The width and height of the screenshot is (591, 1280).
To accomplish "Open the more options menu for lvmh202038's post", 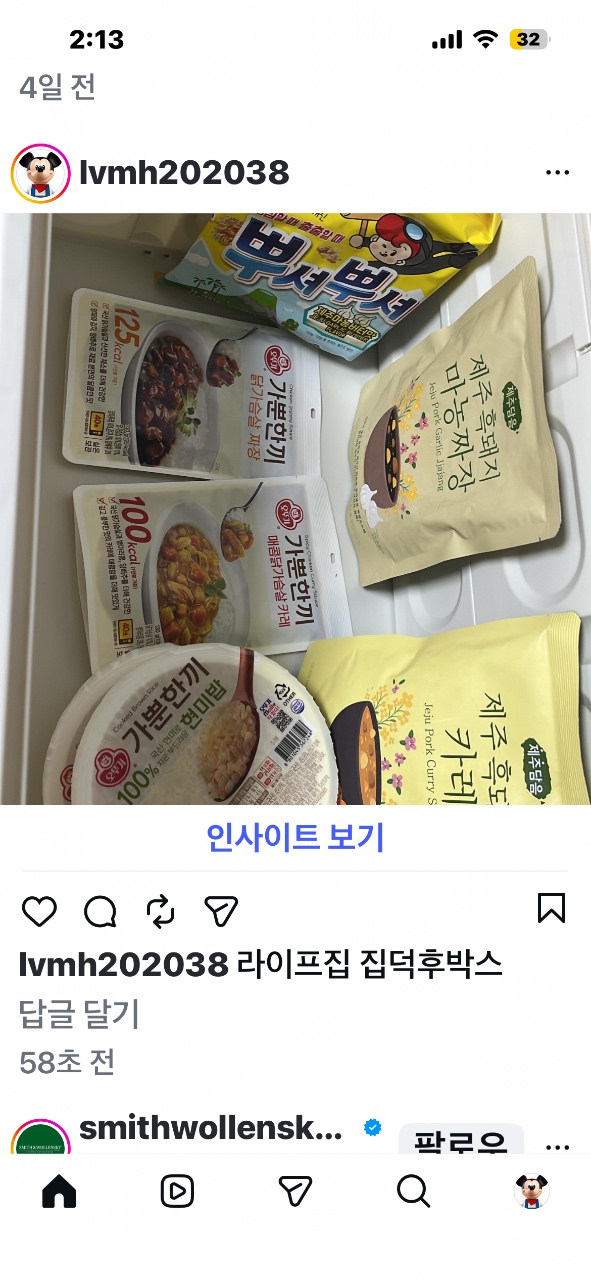I will (557, 173).
